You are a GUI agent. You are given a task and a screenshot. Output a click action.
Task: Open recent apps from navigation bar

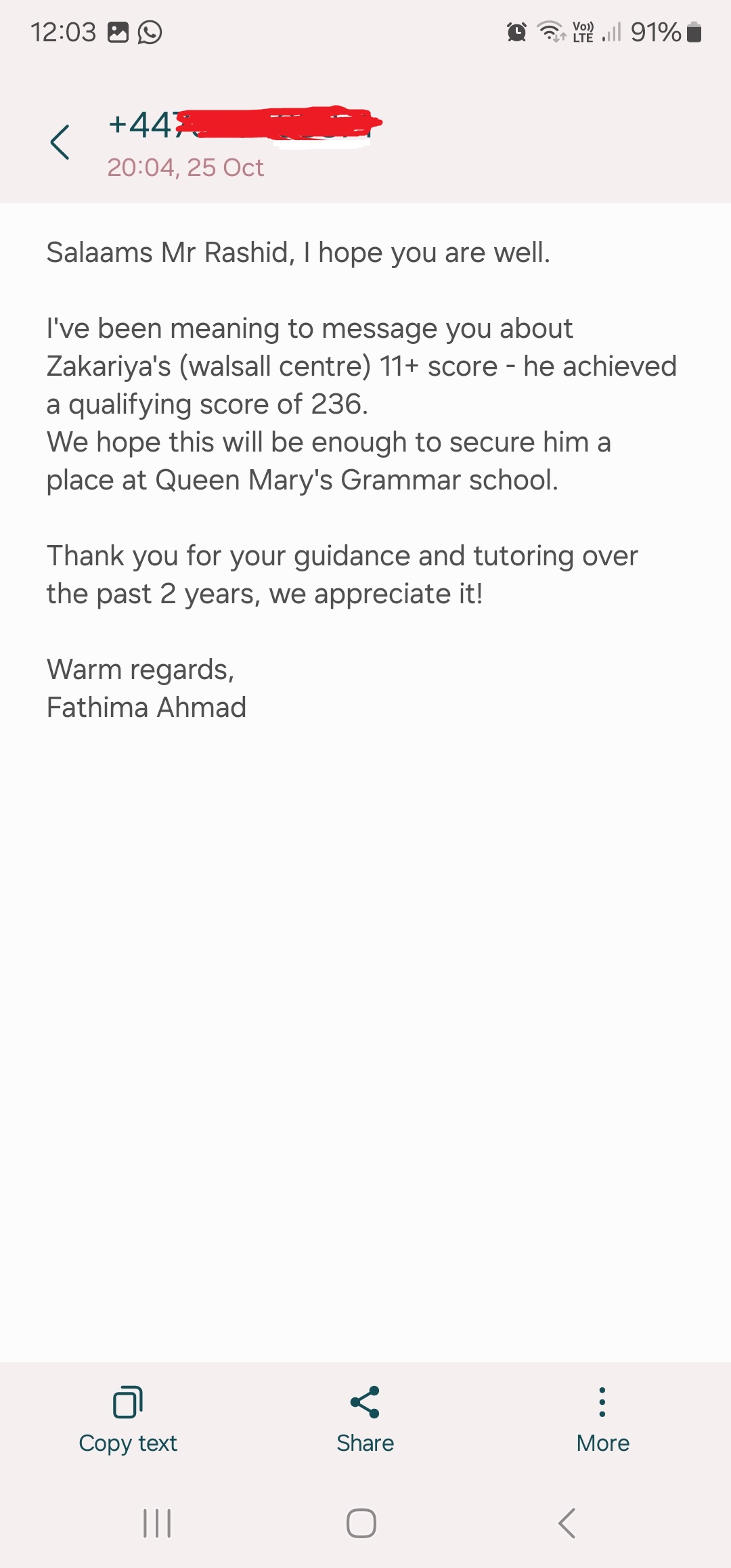tap(157, 1523)
